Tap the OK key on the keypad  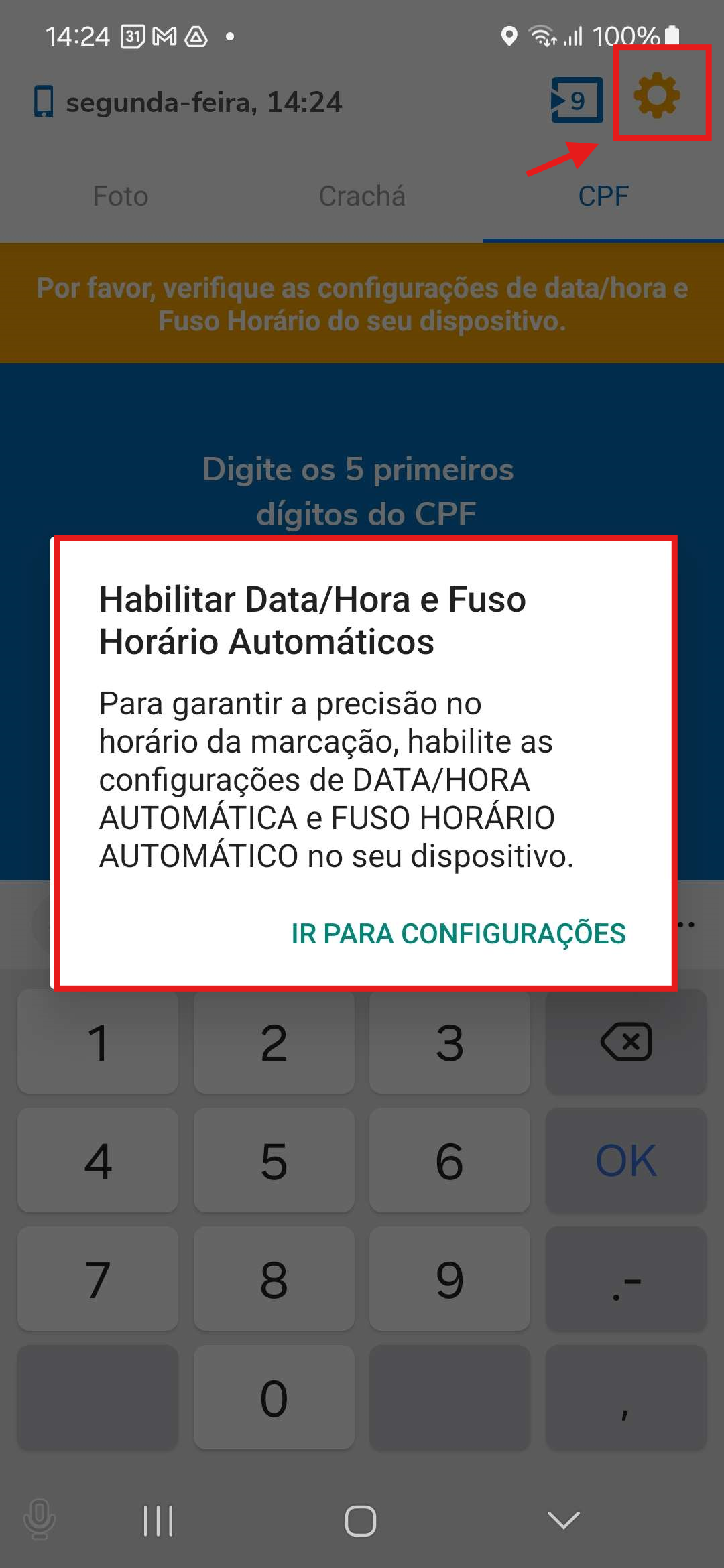(x=626, y=1161)
